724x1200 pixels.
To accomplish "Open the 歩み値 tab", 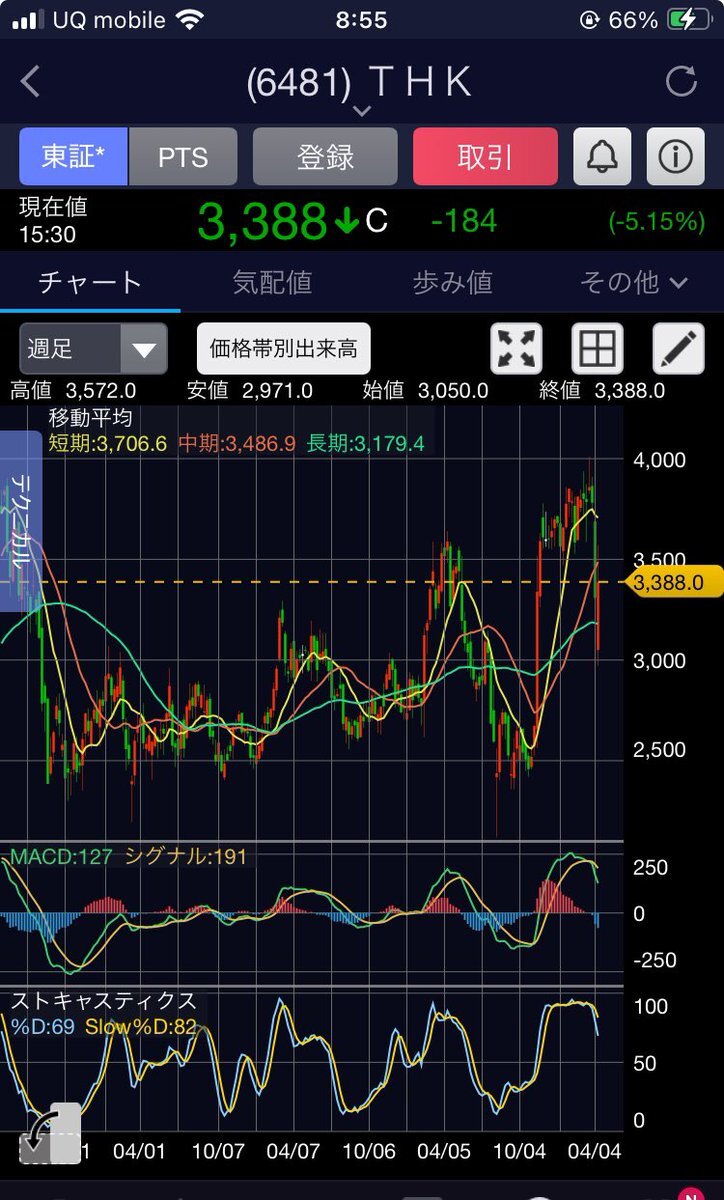I will click(452, 283).
